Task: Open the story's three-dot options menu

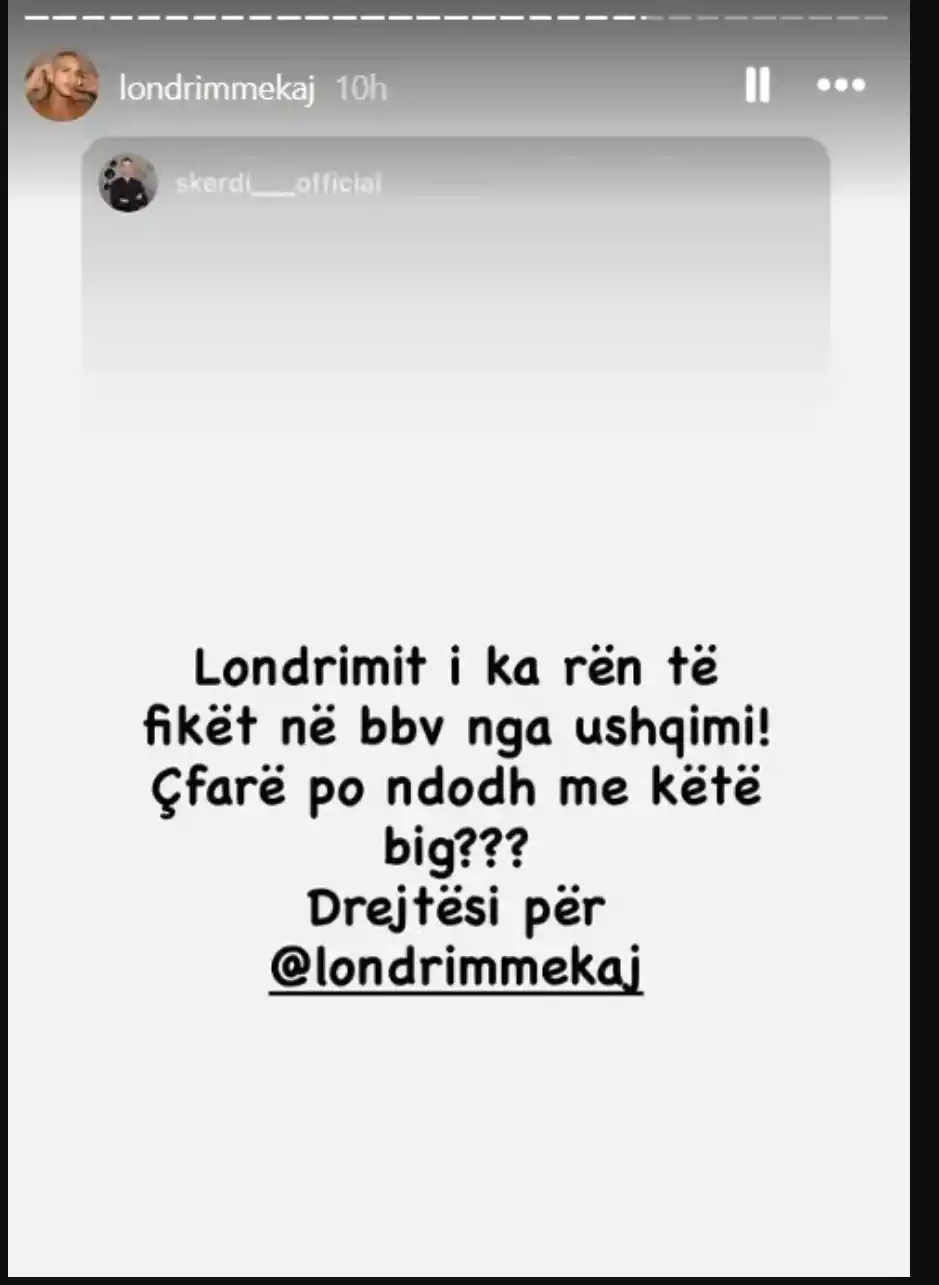Action: pyautogui.click(x=840, y=86)
